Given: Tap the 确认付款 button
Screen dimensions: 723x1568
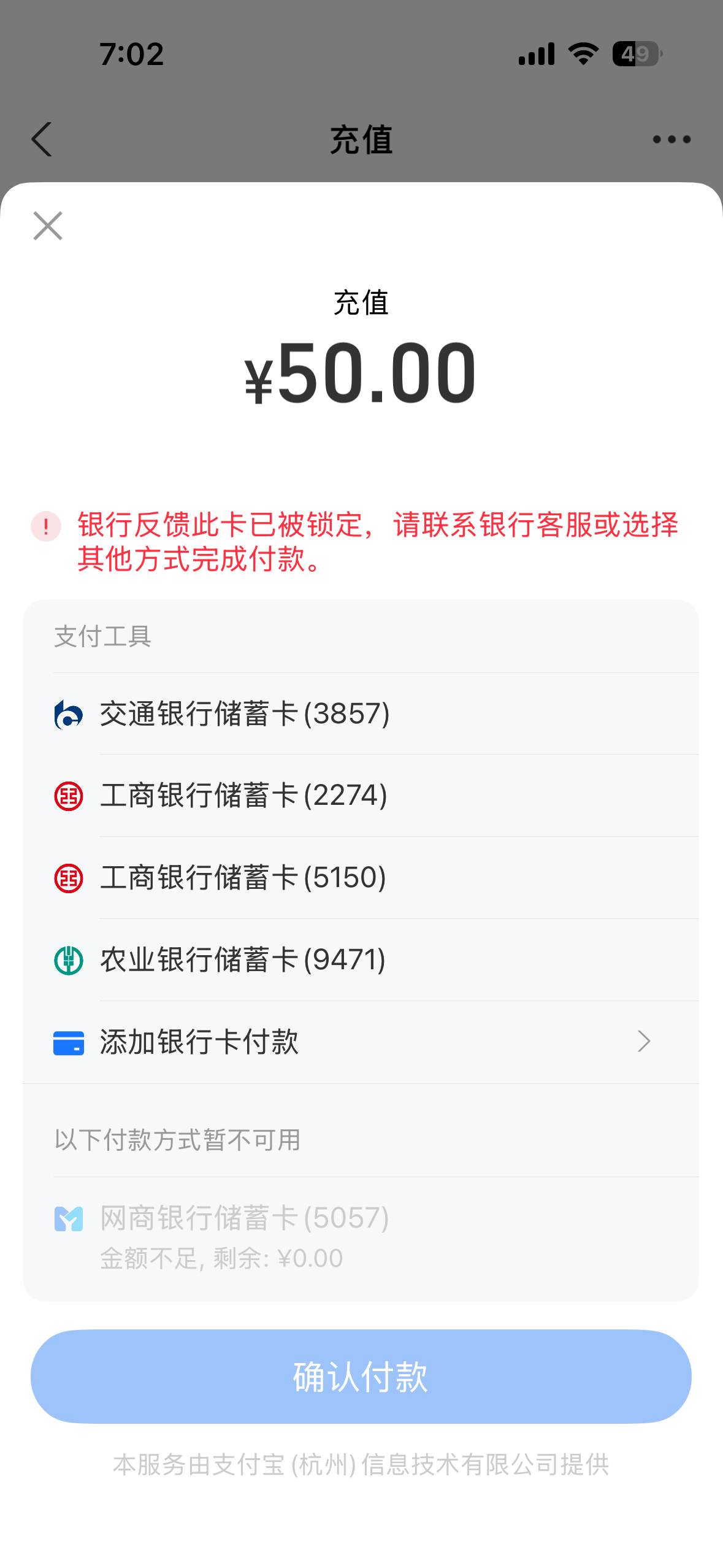Looking at the screenshot, I should (361, 1377).
